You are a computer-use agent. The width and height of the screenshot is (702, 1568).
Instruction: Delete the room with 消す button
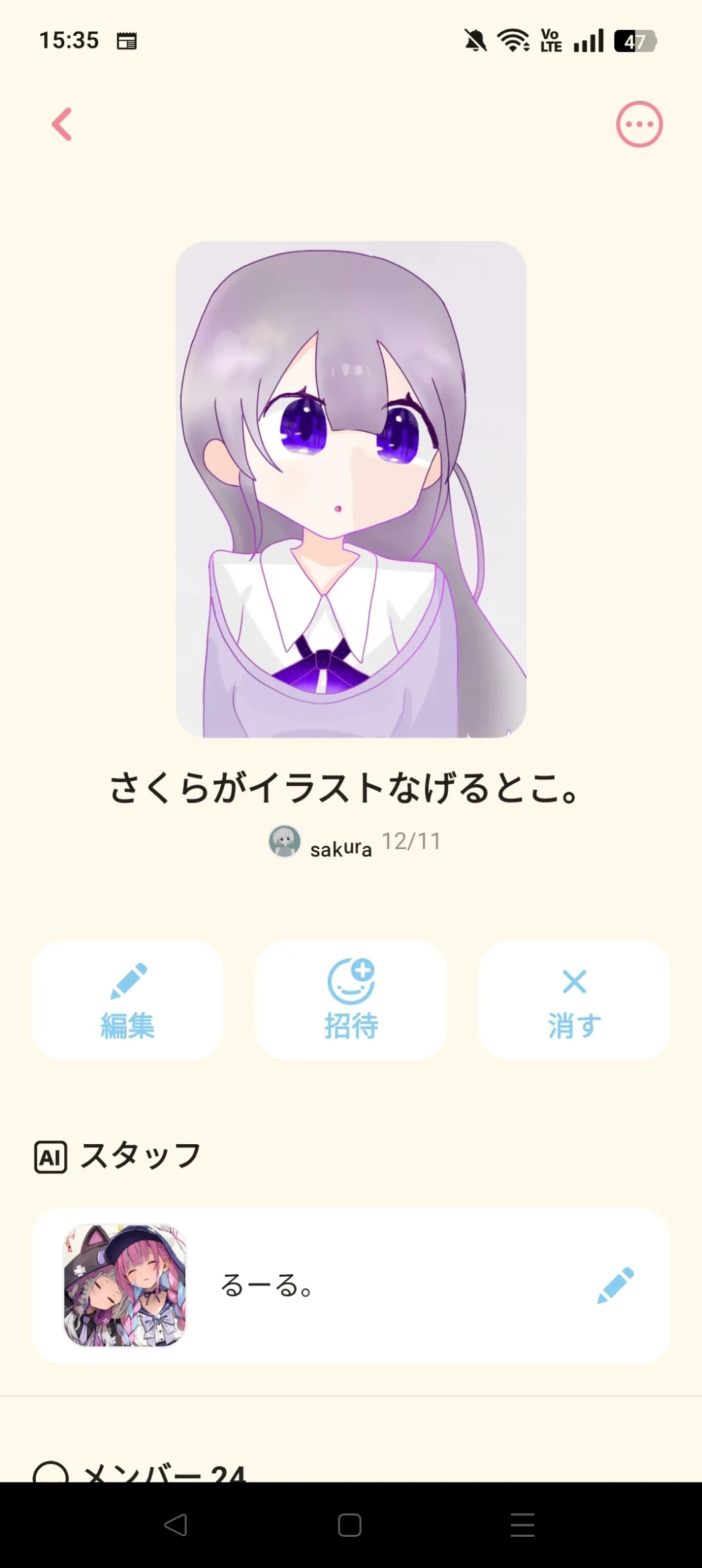pos(574,1000)
